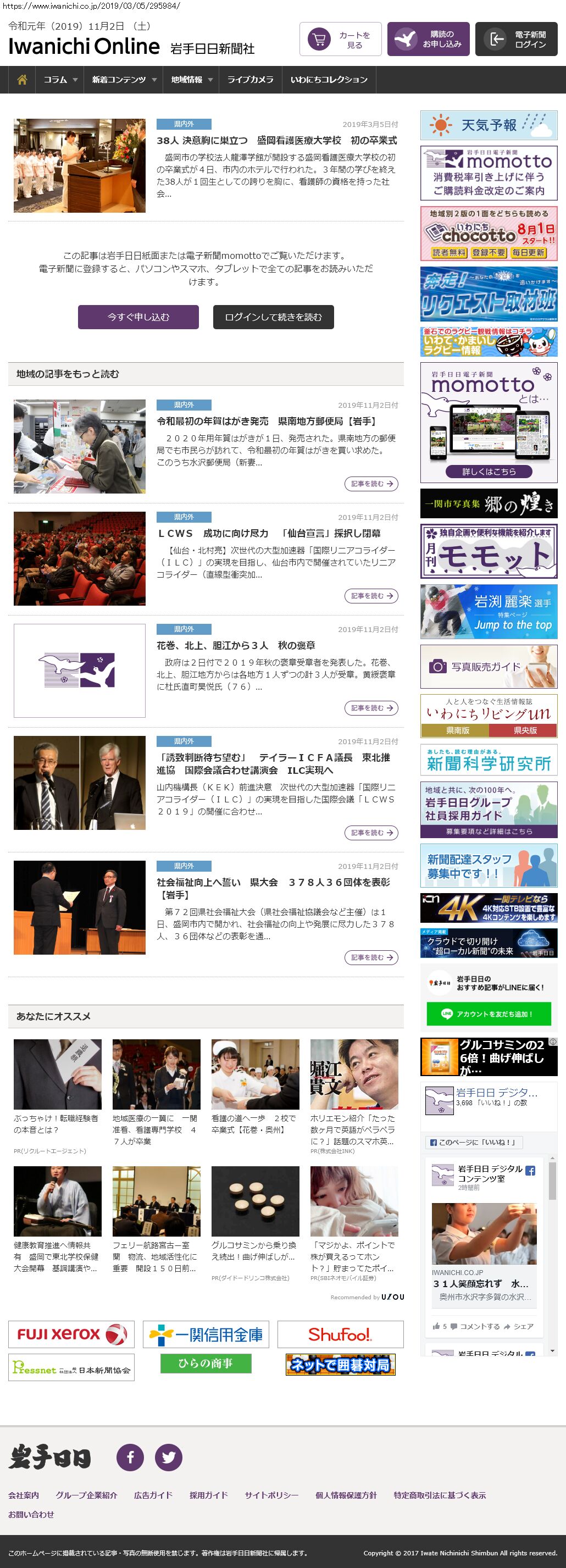Expand the 新着コンテンツ menu
This screenshot has width=566, height=1568.
[124, 80]
